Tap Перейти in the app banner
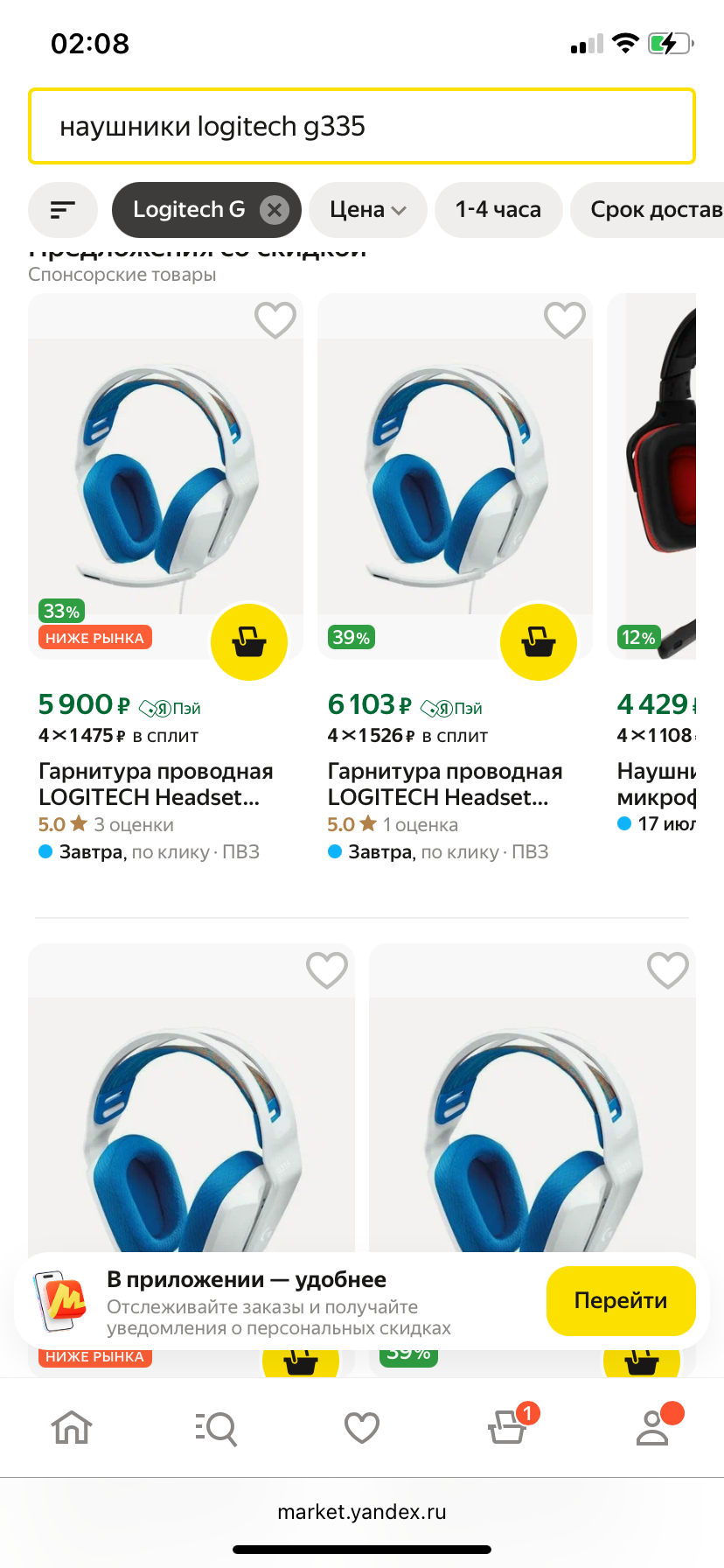This screenshot has height=1568, width=724. click(x=620, y=1301)
